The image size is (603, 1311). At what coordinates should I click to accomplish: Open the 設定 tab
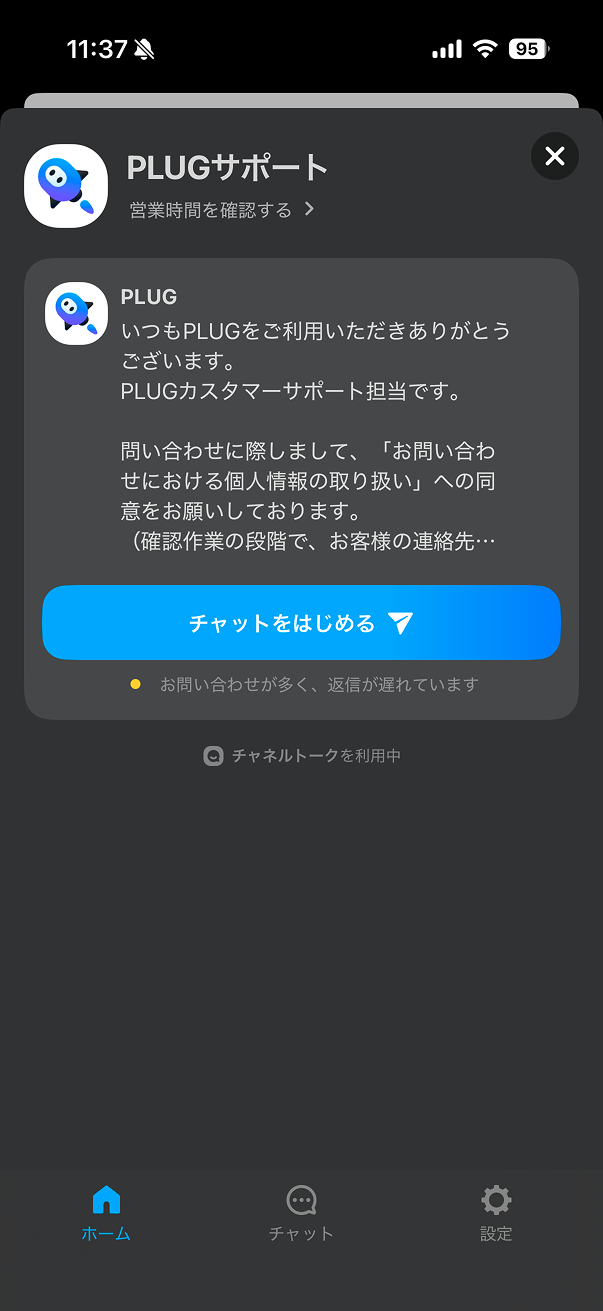[x=496, y=1213]
